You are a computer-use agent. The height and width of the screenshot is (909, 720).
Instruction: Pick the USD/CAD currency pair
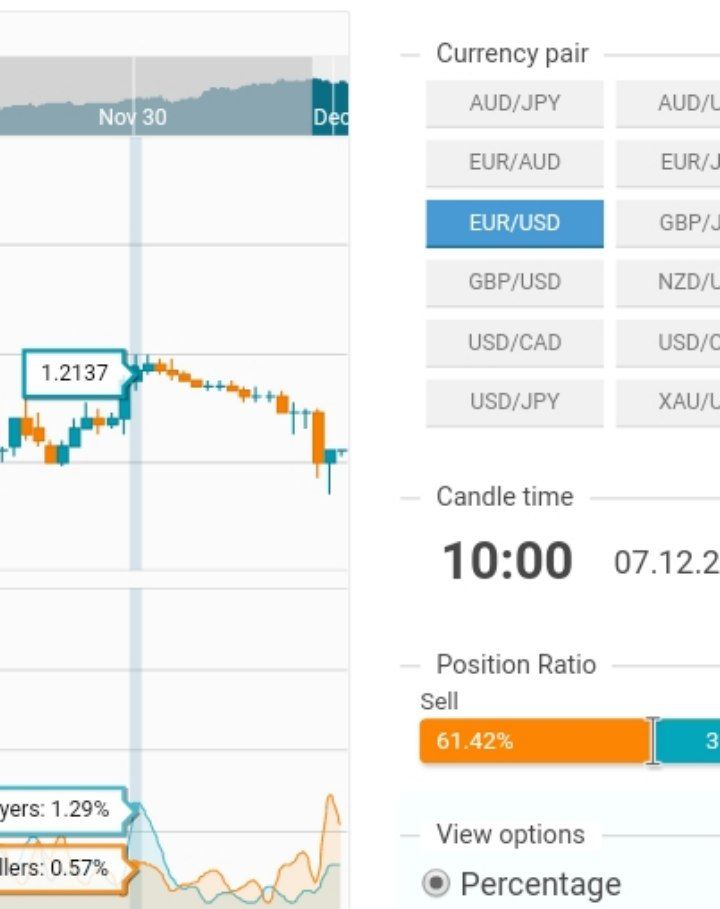pyautogui.click(x=514, y=343)
